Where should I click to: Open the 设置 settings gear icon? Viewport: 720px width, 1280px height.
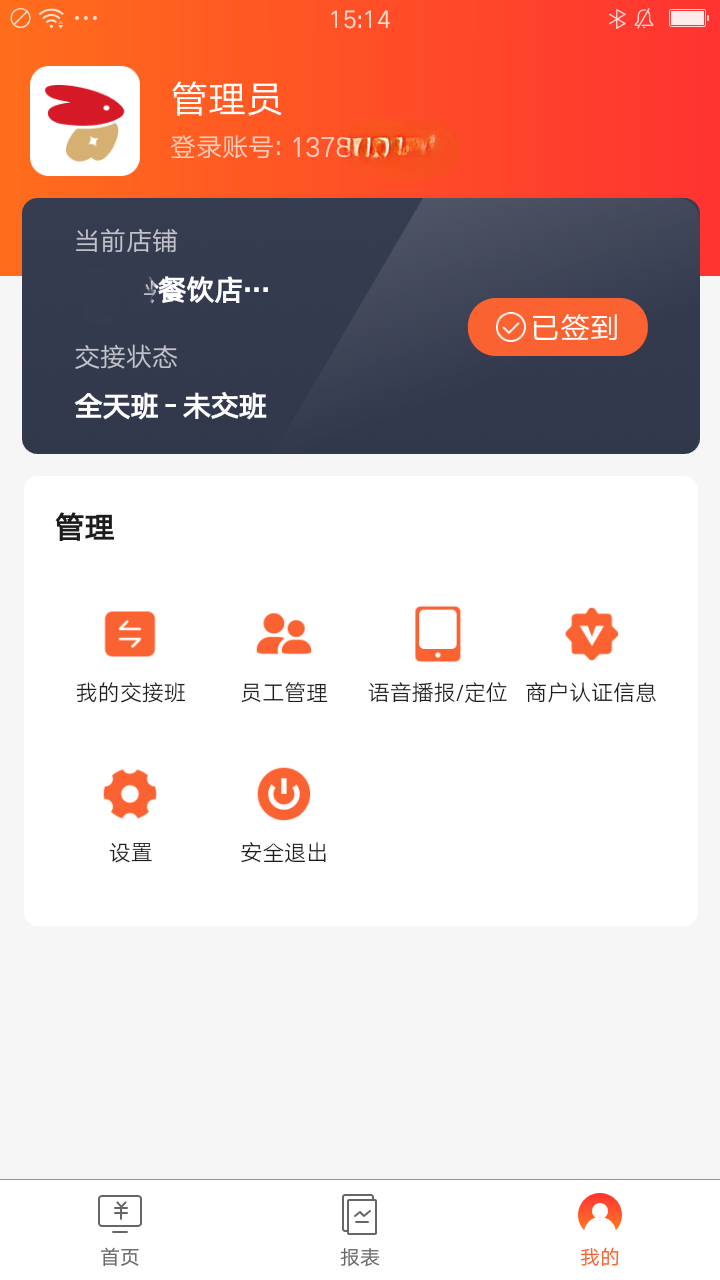130,793
